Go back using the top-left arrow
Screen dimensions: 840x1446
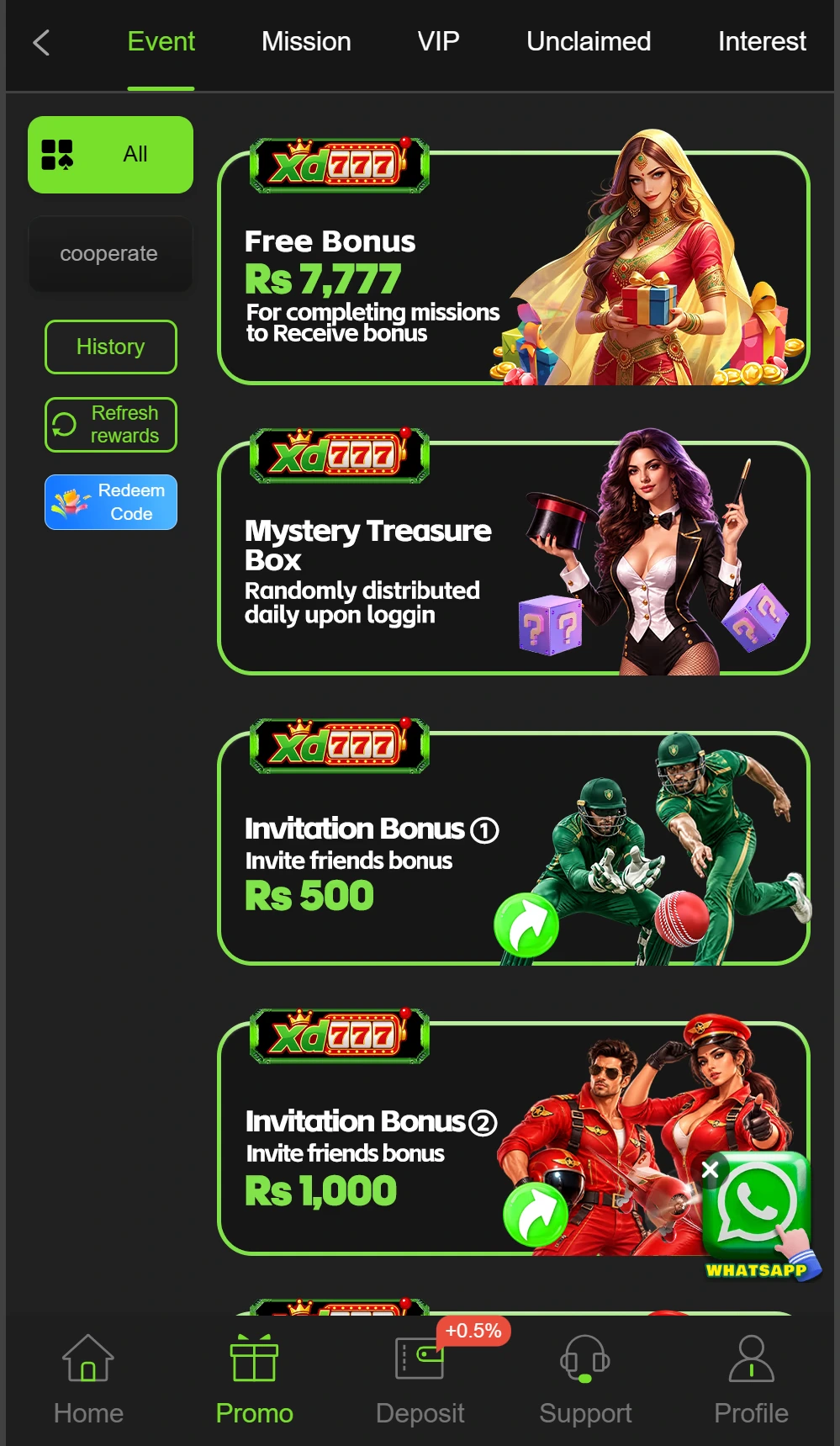click(x=41, y=42)
